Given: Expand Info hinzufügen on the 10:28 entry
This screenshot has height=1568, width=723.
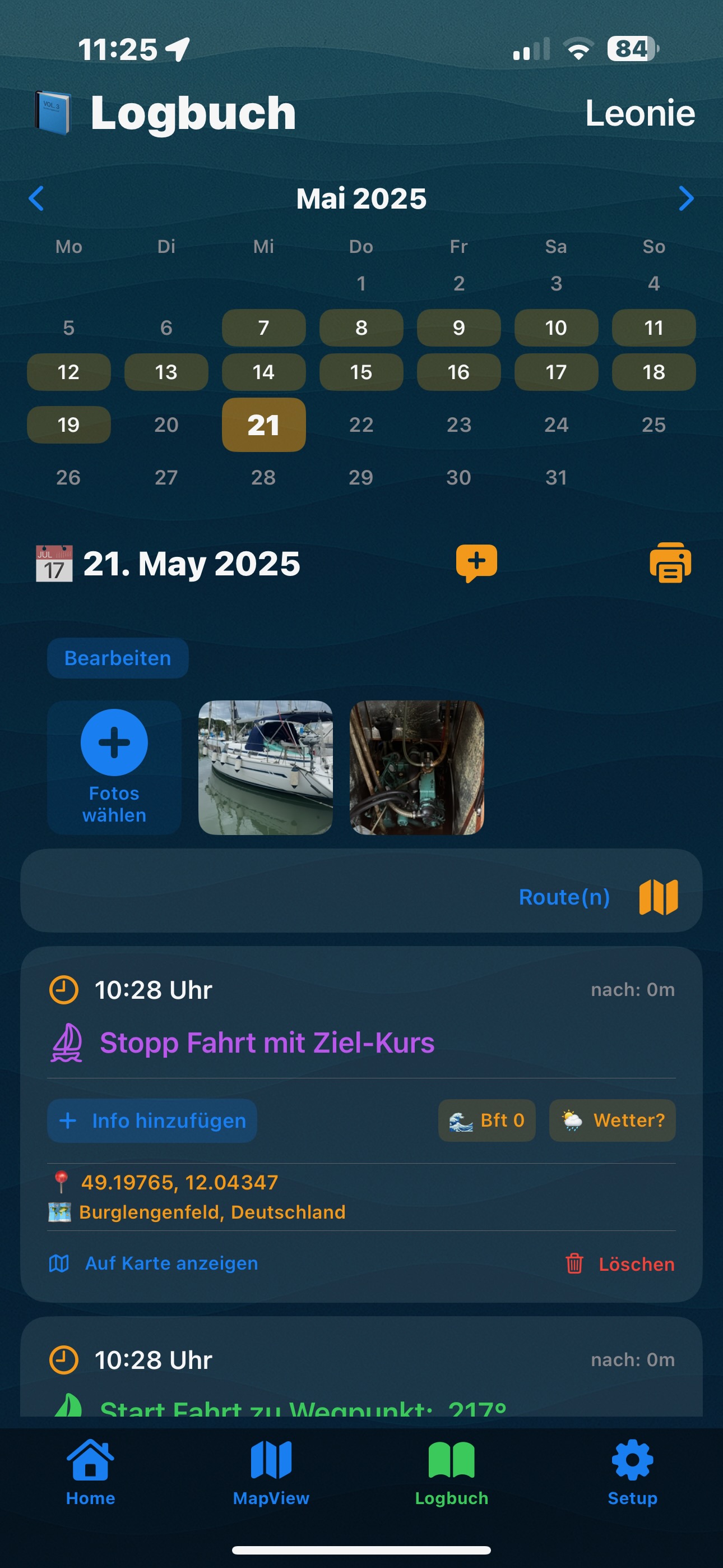Looking at the screenshot, I should pos(151,1120).
